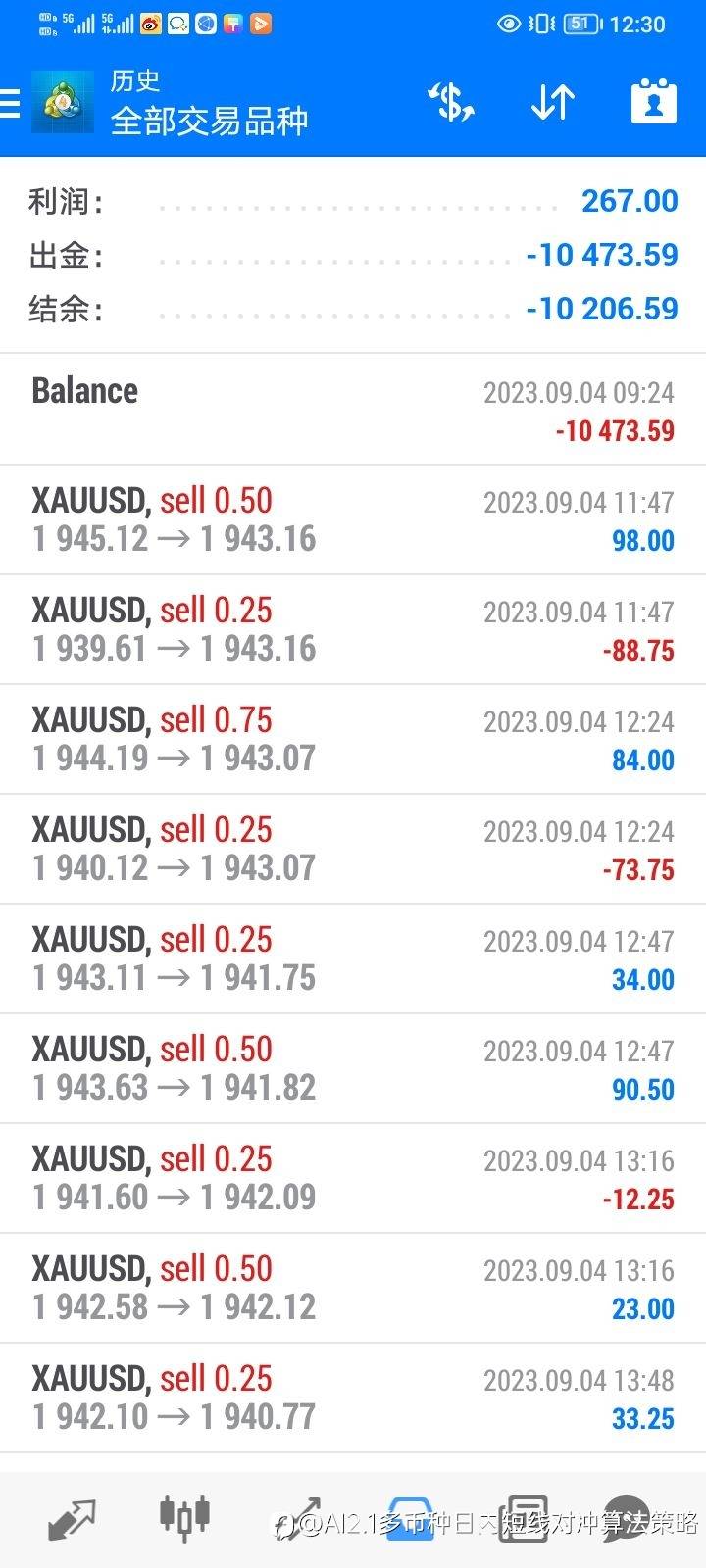Switch to the candlestick Chart tab
706x1568 pixels.
(184, 1517)
